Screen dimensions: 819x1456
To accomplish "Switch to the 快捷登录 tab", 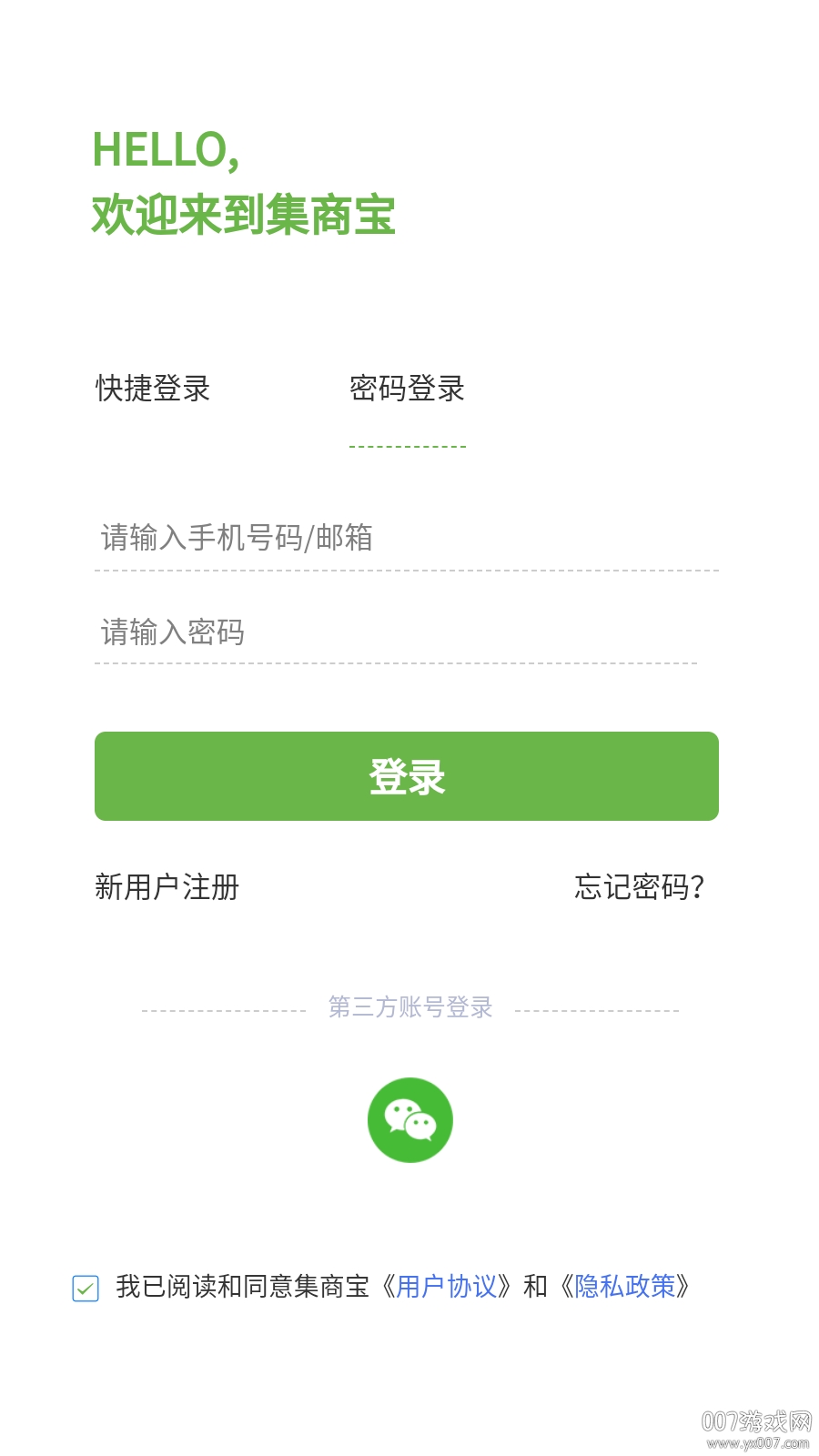I will [x=153, y=389].
